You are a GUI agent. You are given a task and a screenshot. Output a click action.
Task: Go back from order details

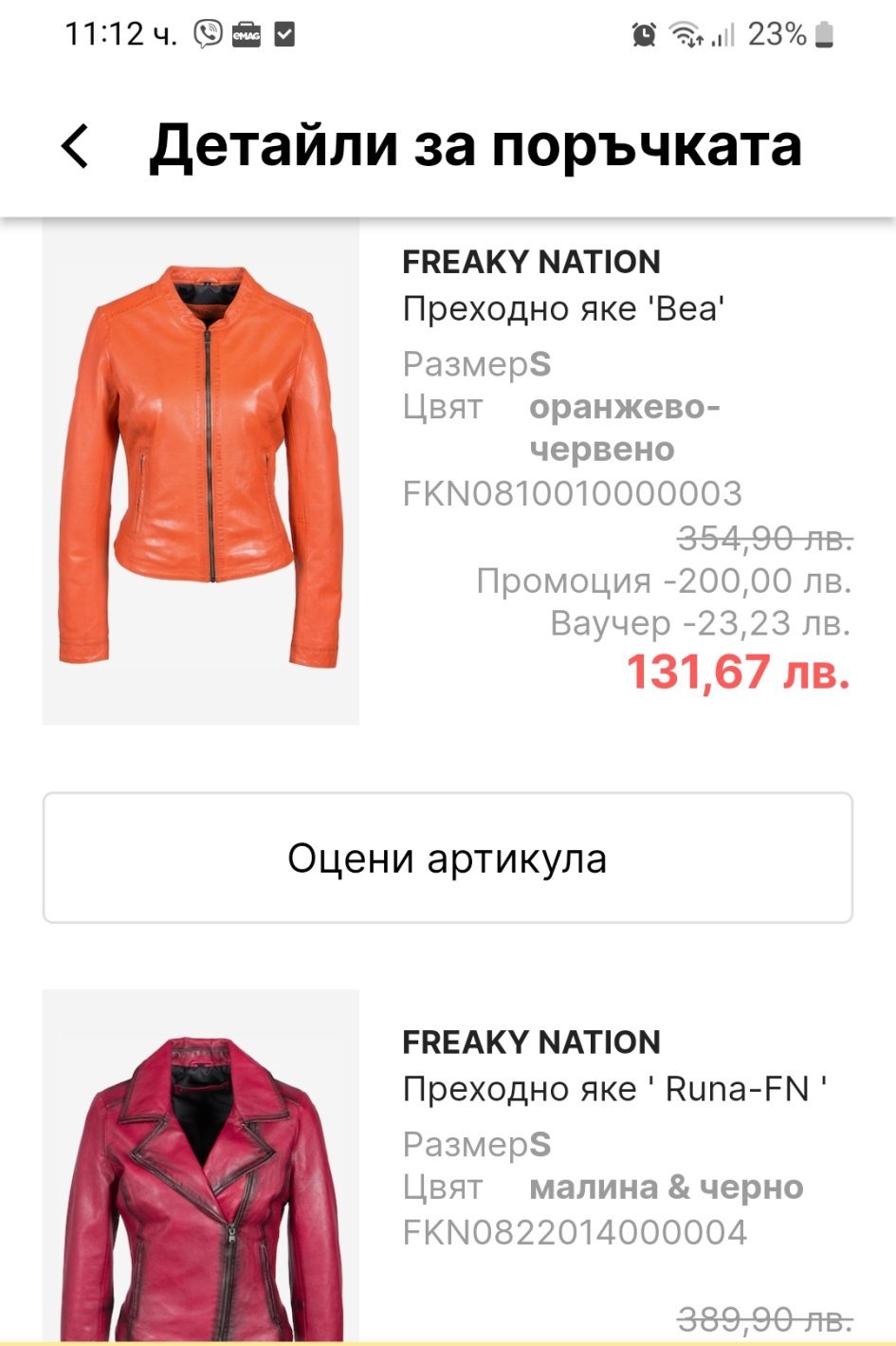click(75, 146)
